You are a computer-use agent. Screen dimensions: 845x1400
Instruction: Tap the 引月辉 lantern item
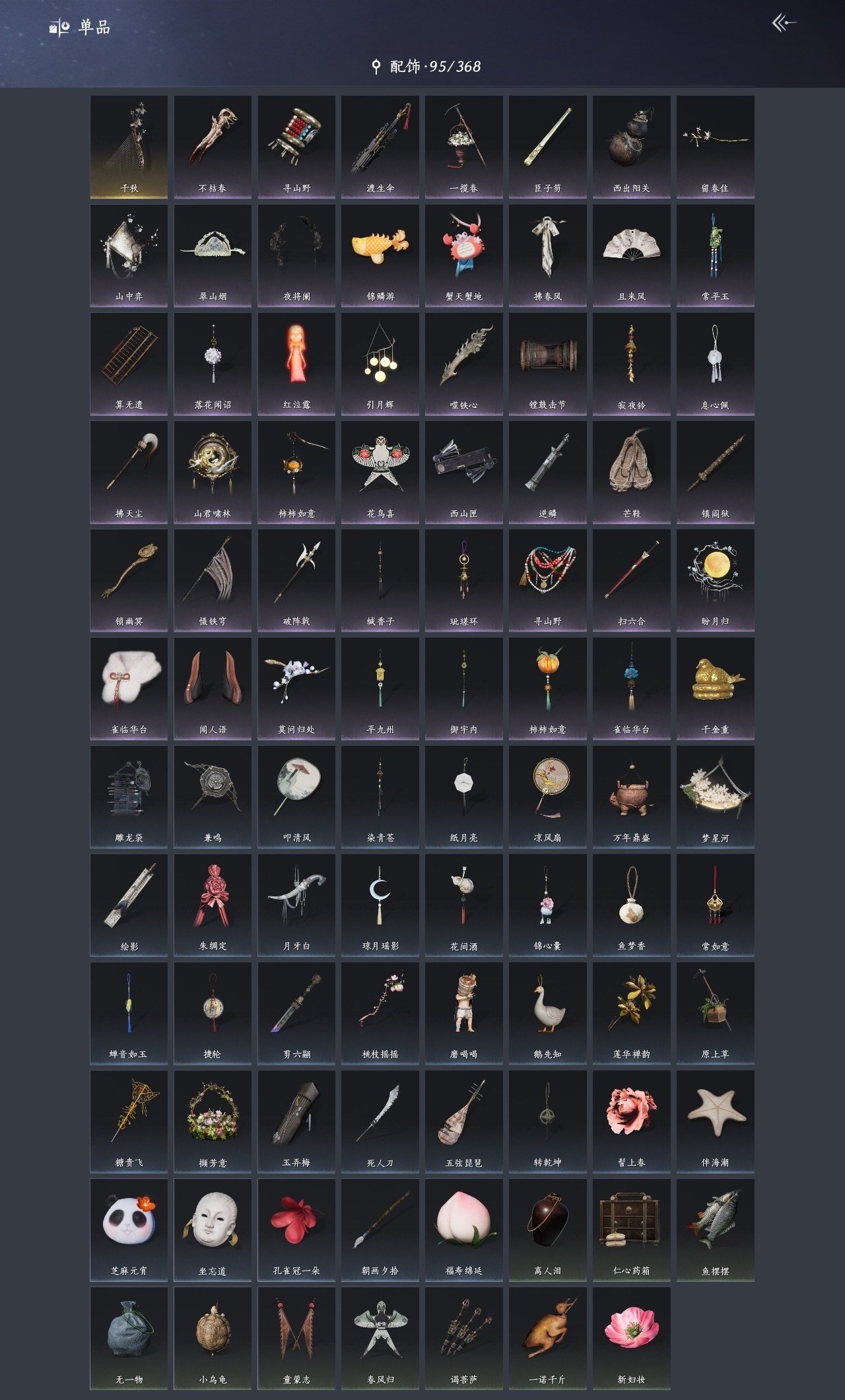click(380, 363)
